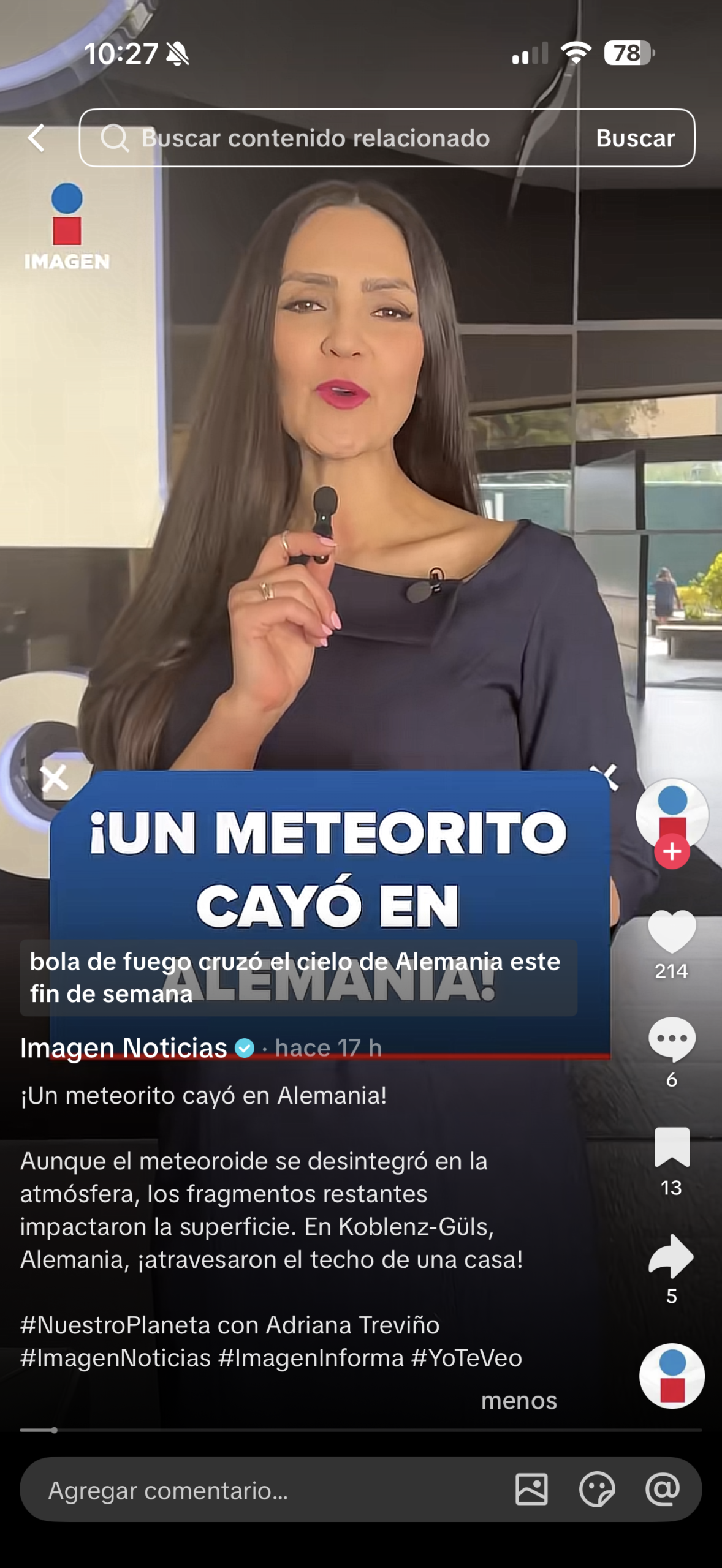This screenshot has width=722, height=1568.
Task: Open the sticker picker in the comment bar
Action: [x=597, y=1490]
